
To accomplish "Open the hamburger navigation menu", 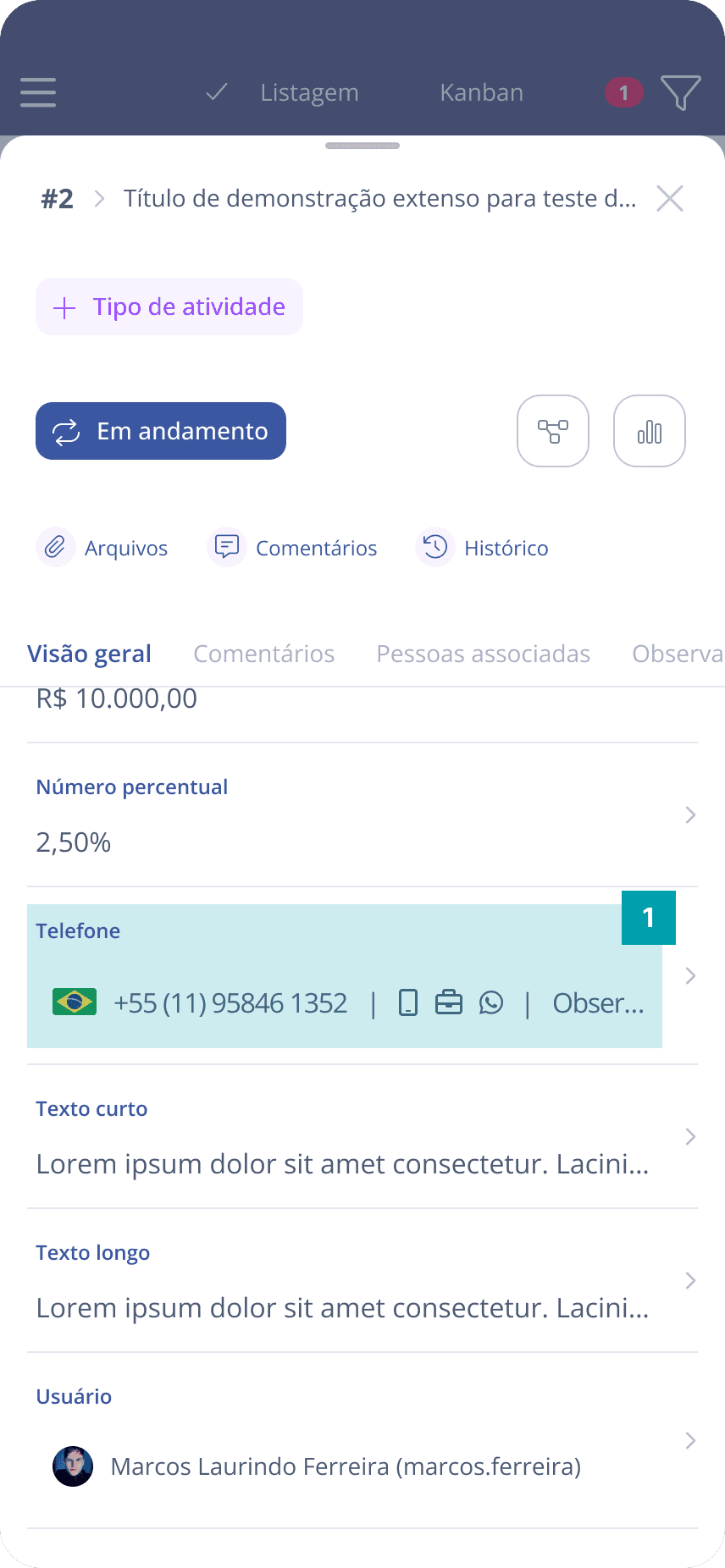I will point(37,93).
